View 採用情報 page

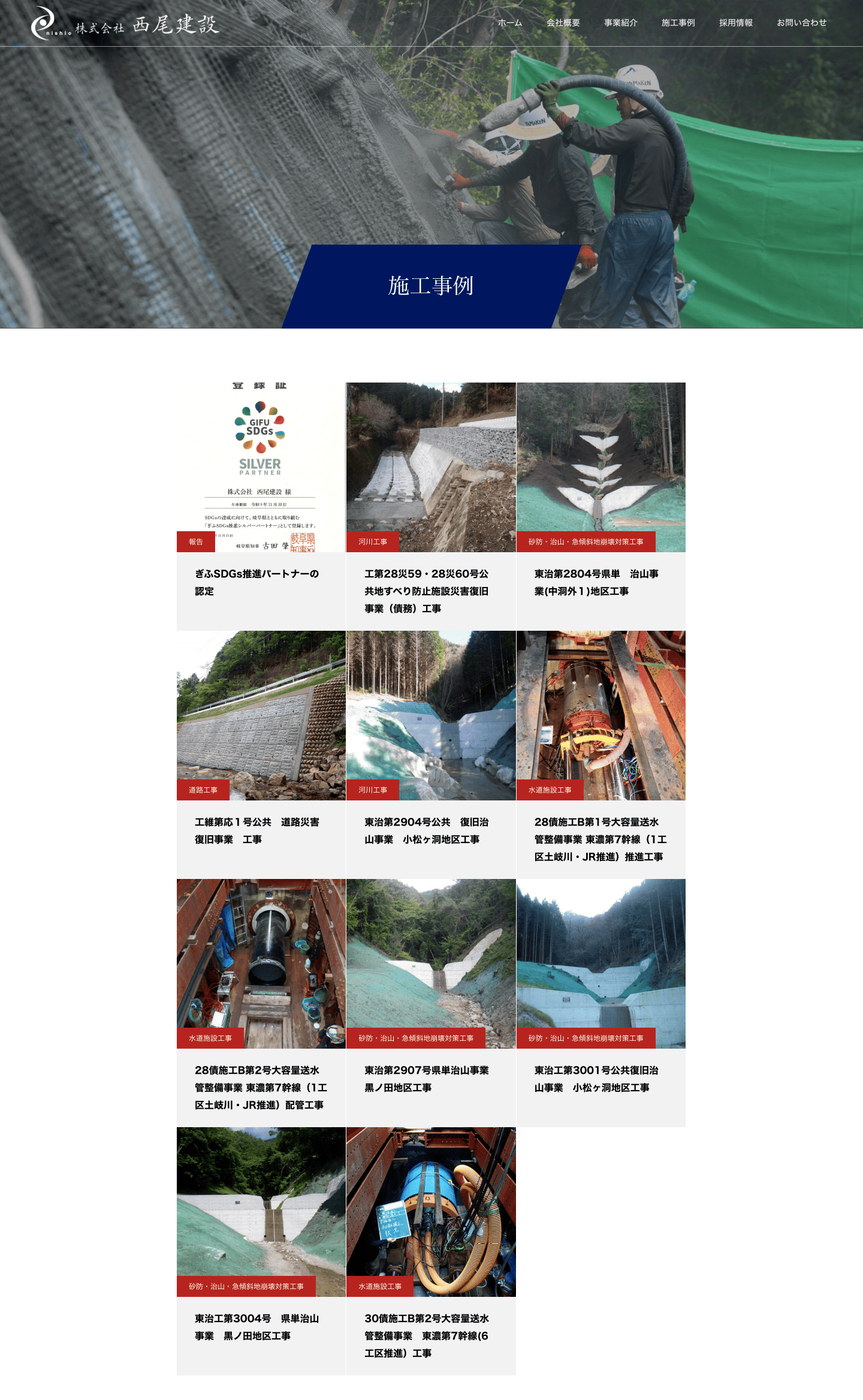(x=735, y=23)
